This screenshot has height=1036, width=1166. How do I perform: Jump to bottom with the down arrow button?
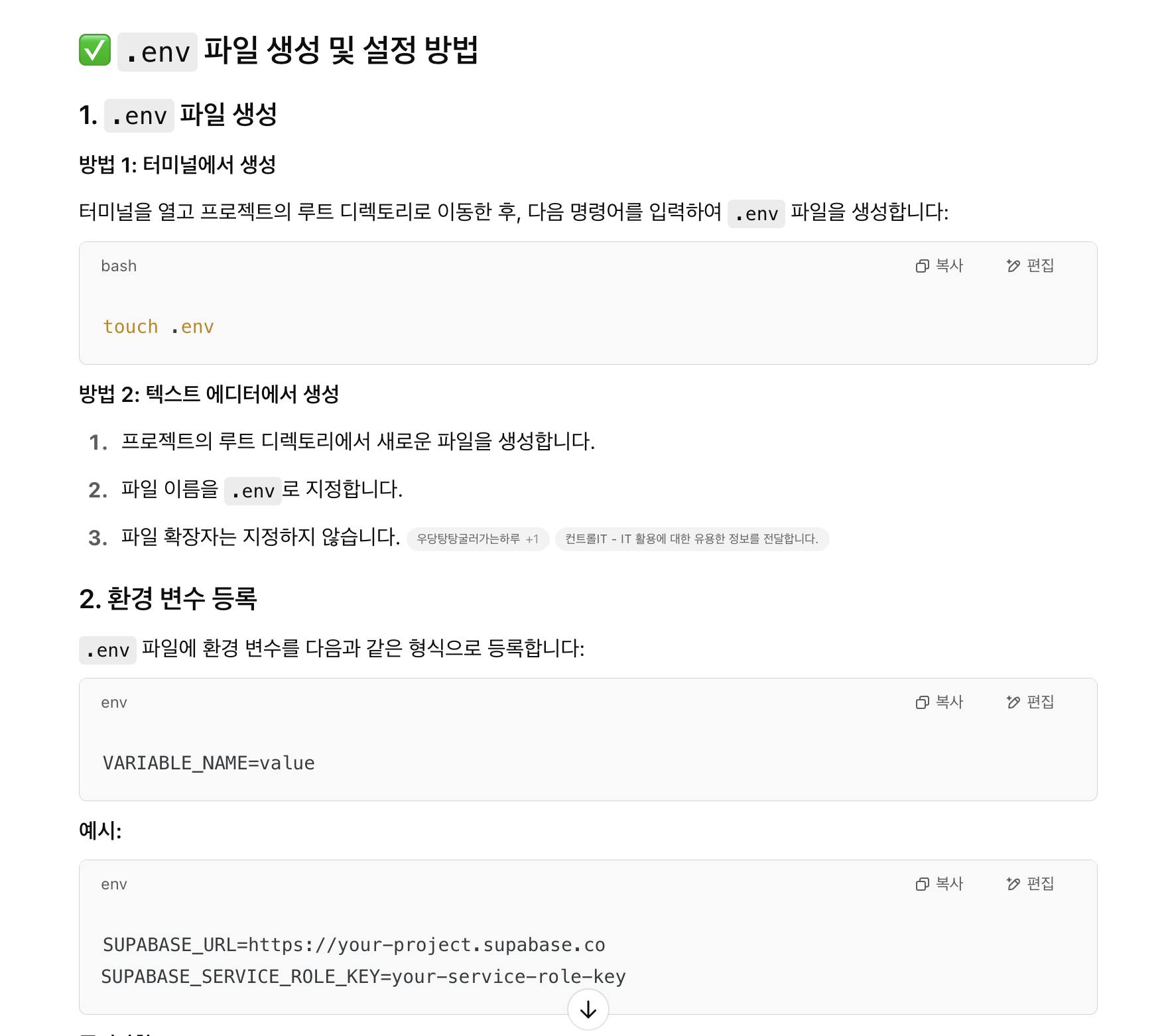click(588, 1009)
